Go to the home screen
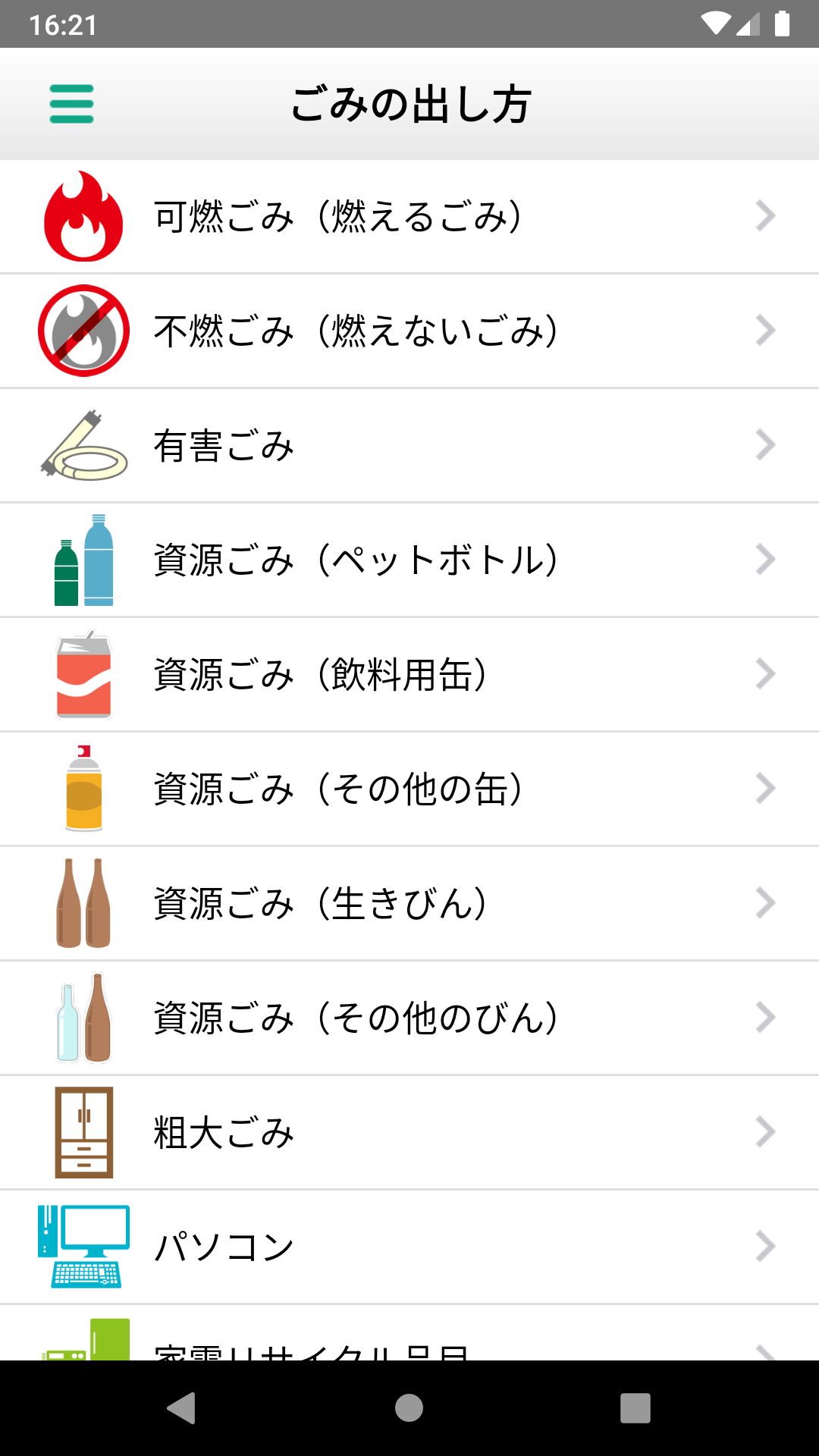 click(409, 1408)
